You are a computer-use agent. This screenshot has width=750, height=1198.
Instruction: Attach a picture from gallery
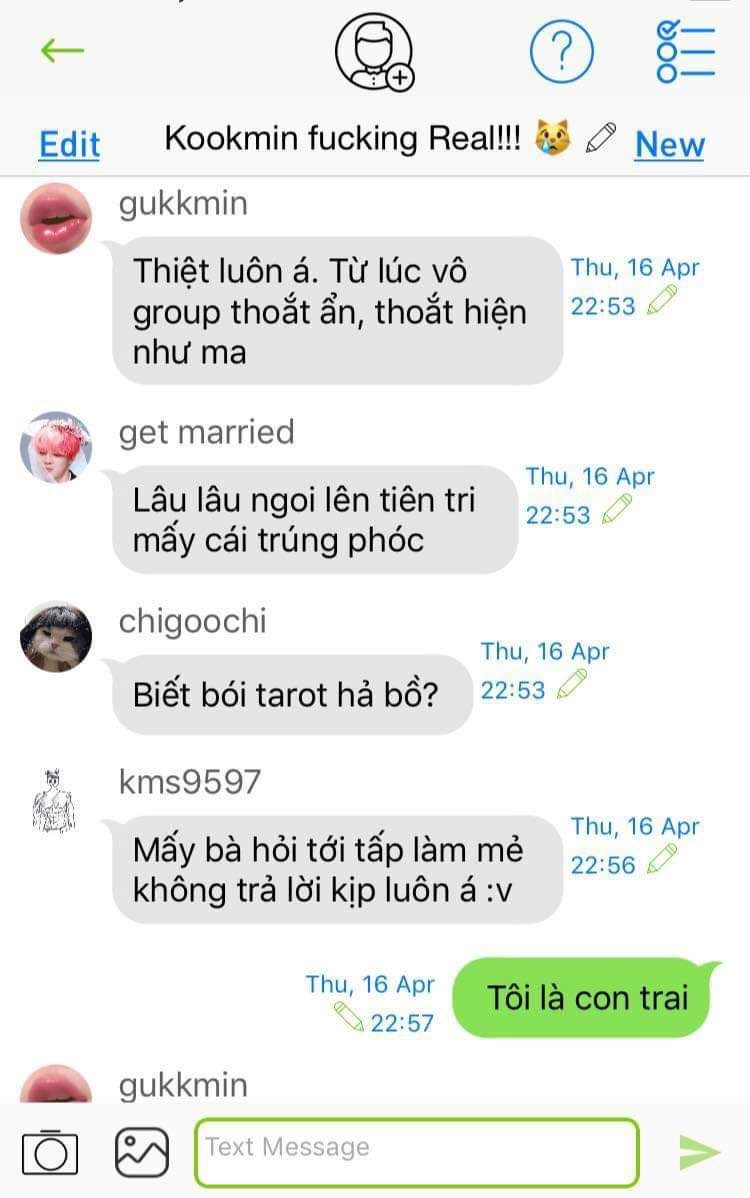[x=142, y=1152]
